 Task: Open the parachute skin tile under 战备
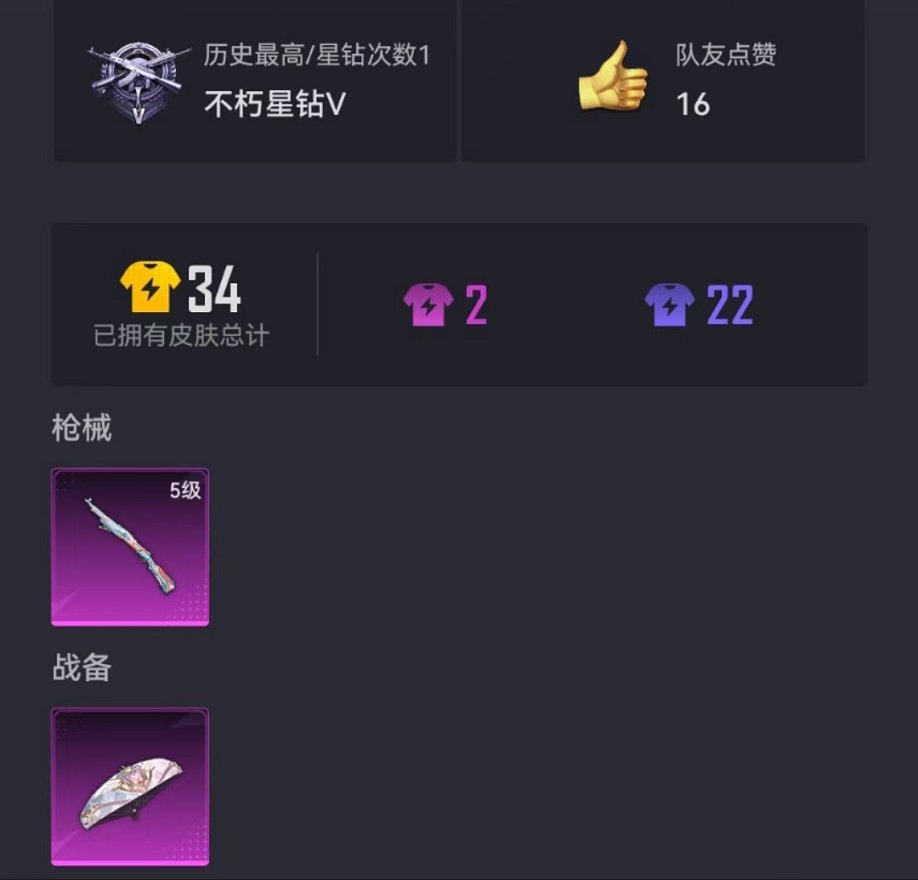pyautogui.click(x=130, y=787)
